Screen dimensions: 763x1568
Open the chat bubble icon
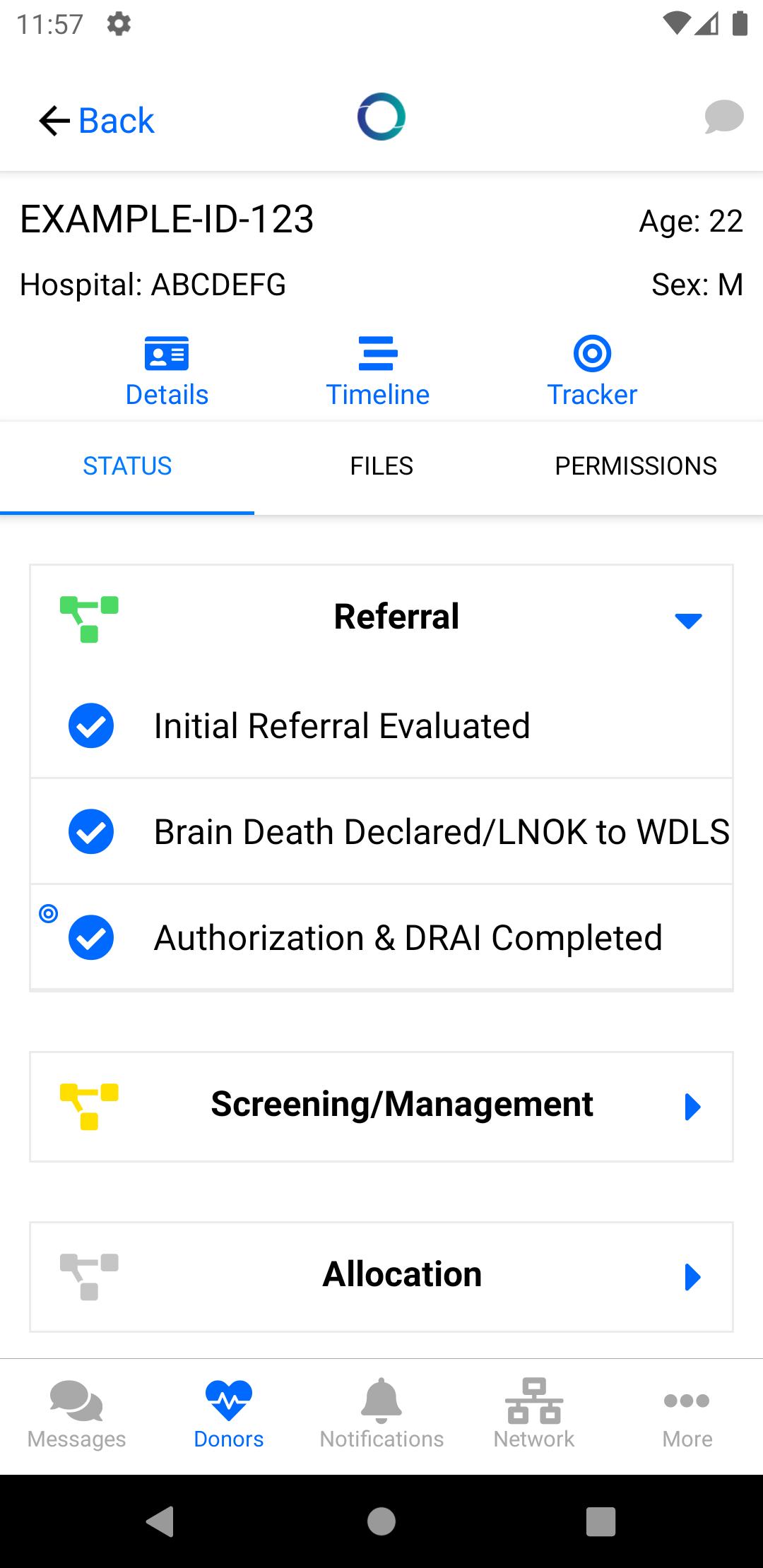point(724,117)
